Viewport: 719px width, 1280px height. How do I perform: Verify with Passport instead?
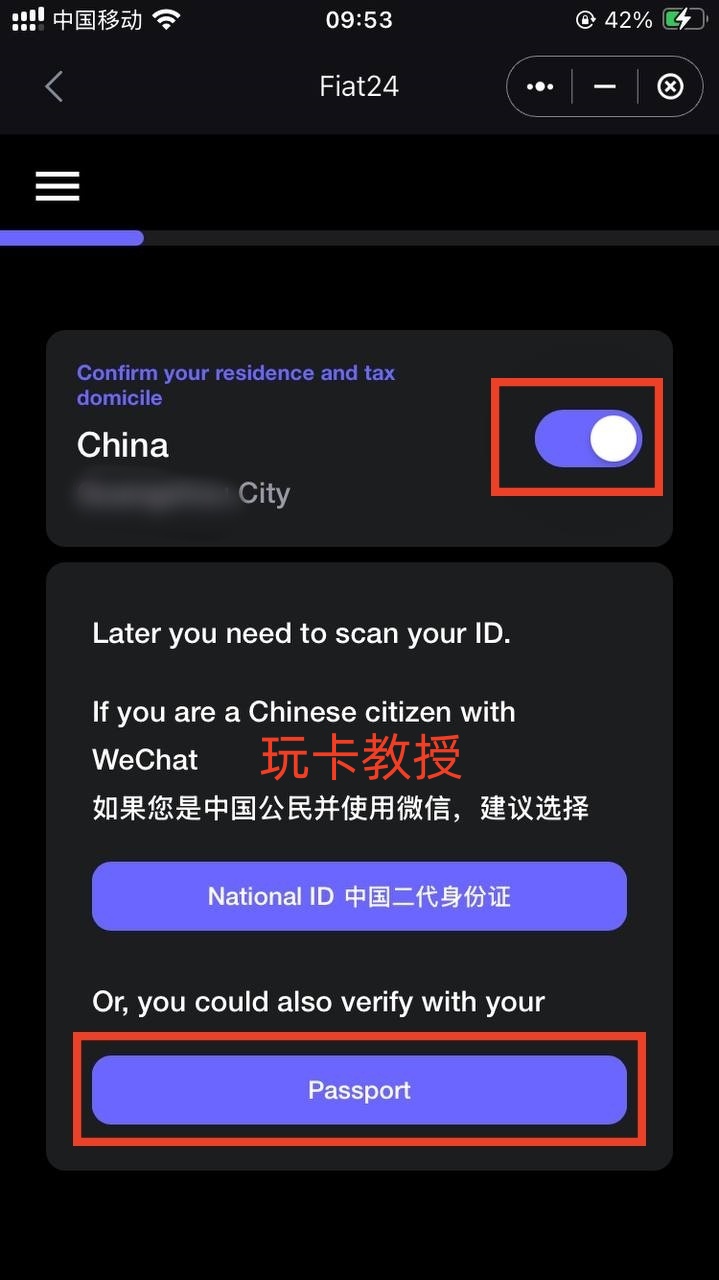click(359, 1090)
